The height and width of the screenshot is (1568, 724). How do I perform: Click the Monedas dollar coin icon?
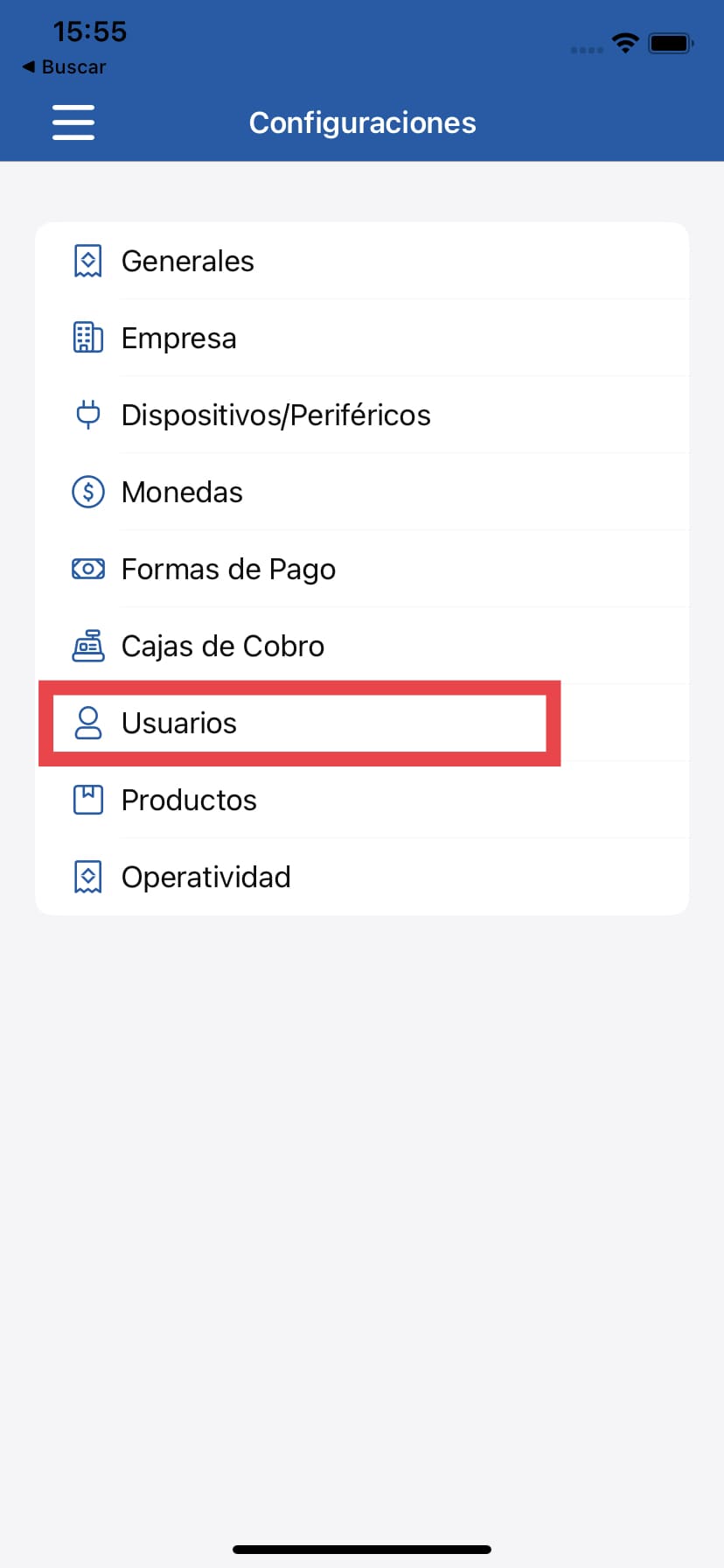pos(87,492)
